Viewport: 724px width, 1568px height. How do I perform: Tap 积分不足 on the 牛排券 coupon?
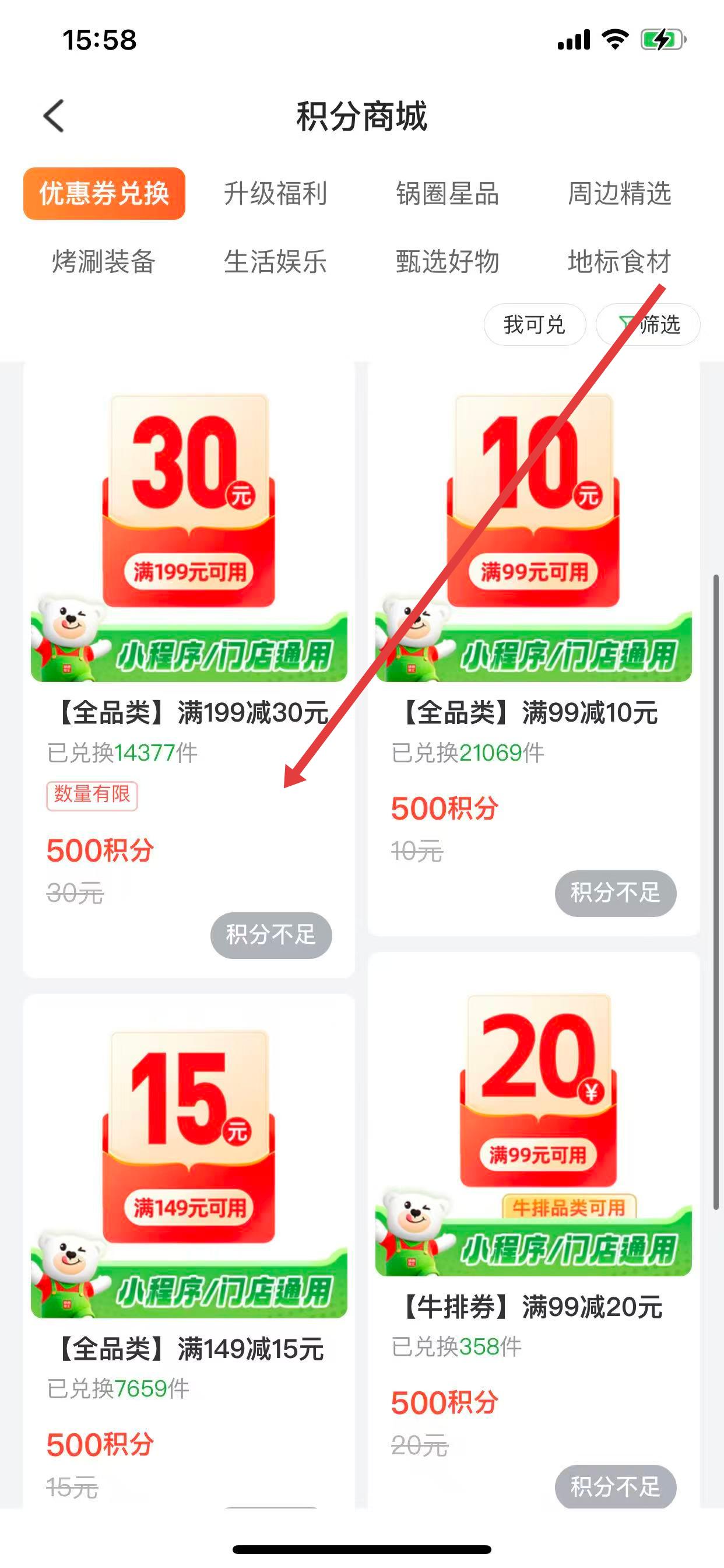point(615,1486)
